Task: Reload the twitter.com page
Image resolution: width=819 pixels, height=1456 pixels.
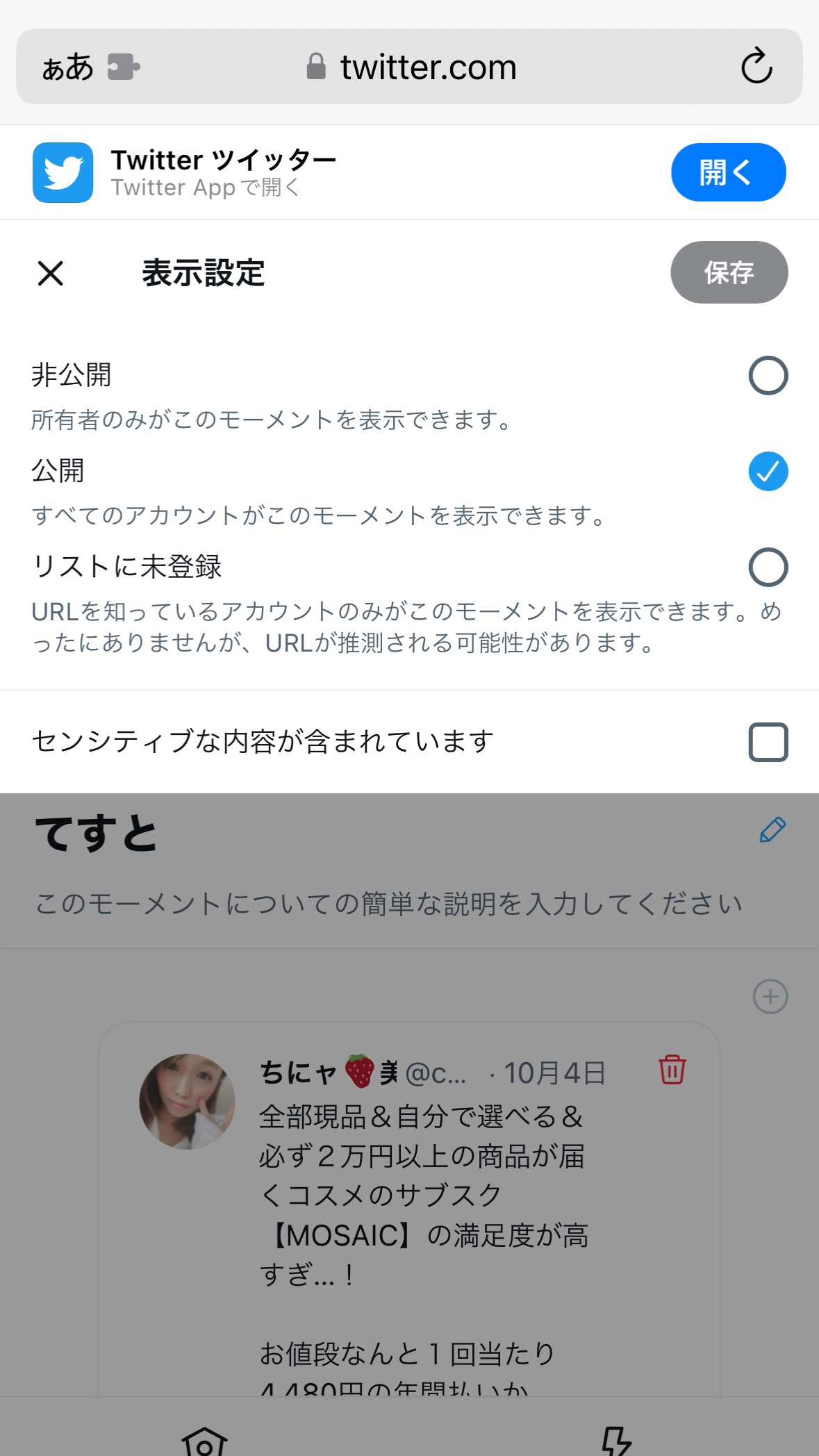Action: 756,67
